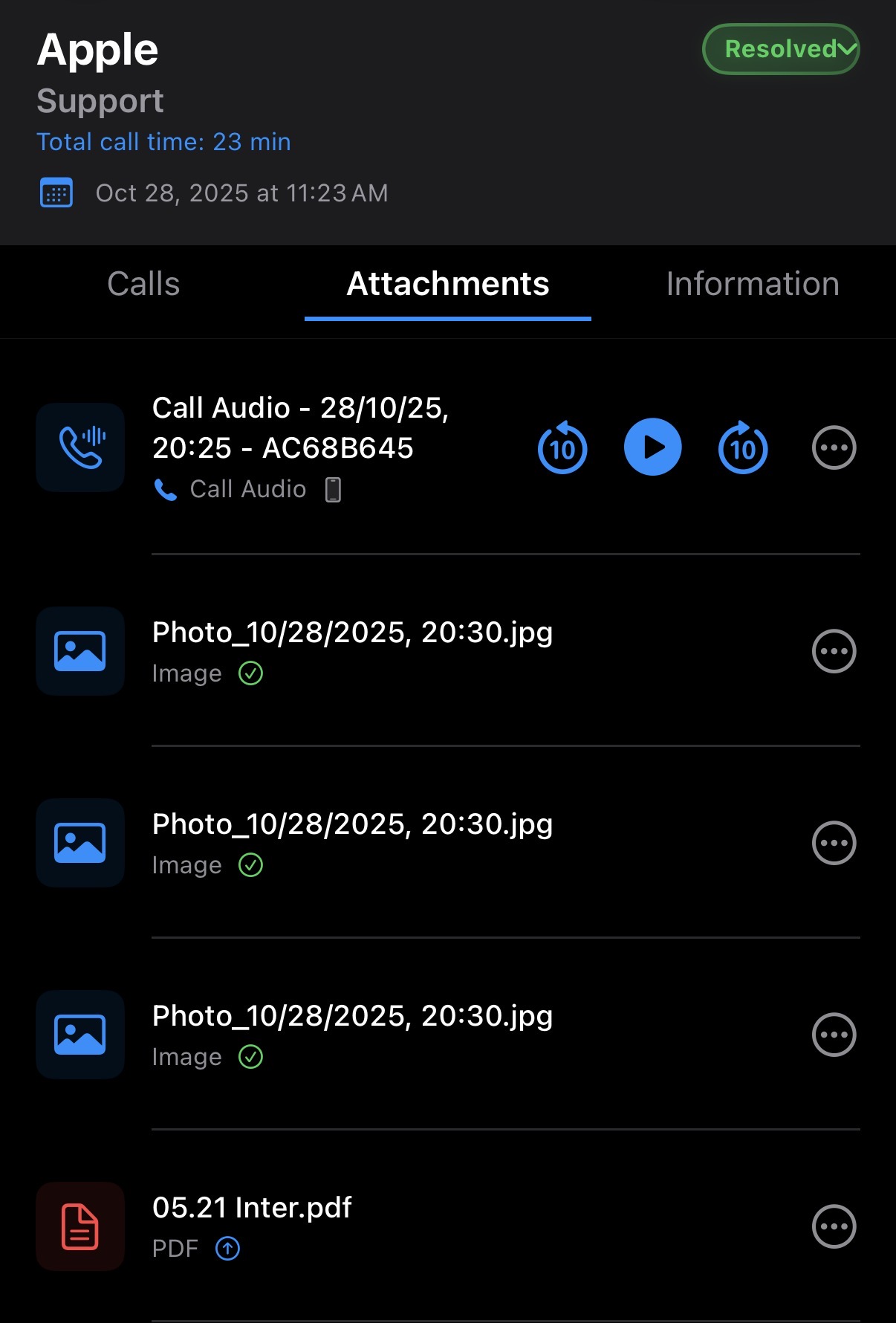Expand the Resolved status dropdown
Viewport: 896px width, 1323px height.
pyautogui.click(x=780, y=49)
